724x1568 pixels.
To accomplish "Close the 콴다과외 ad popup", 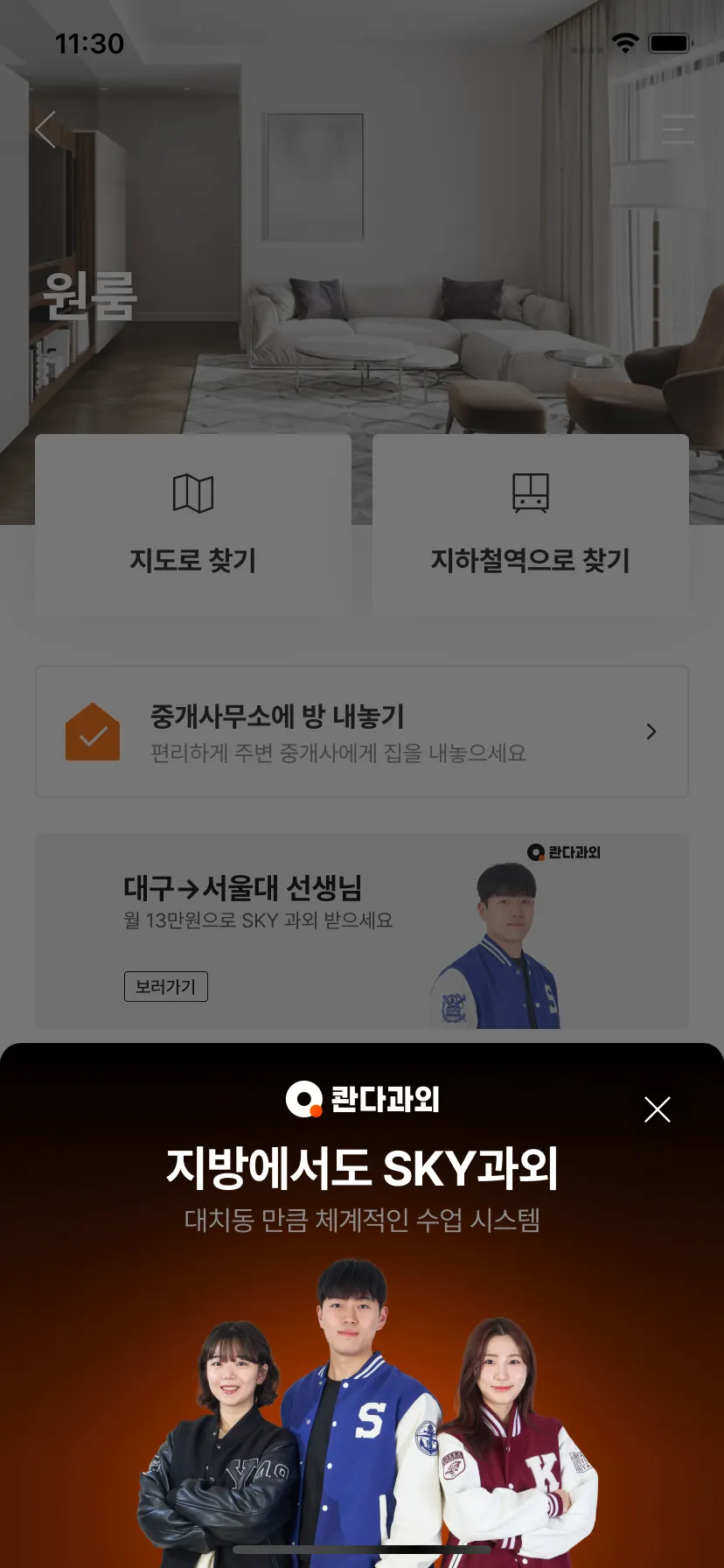I will click(657, 1109).
